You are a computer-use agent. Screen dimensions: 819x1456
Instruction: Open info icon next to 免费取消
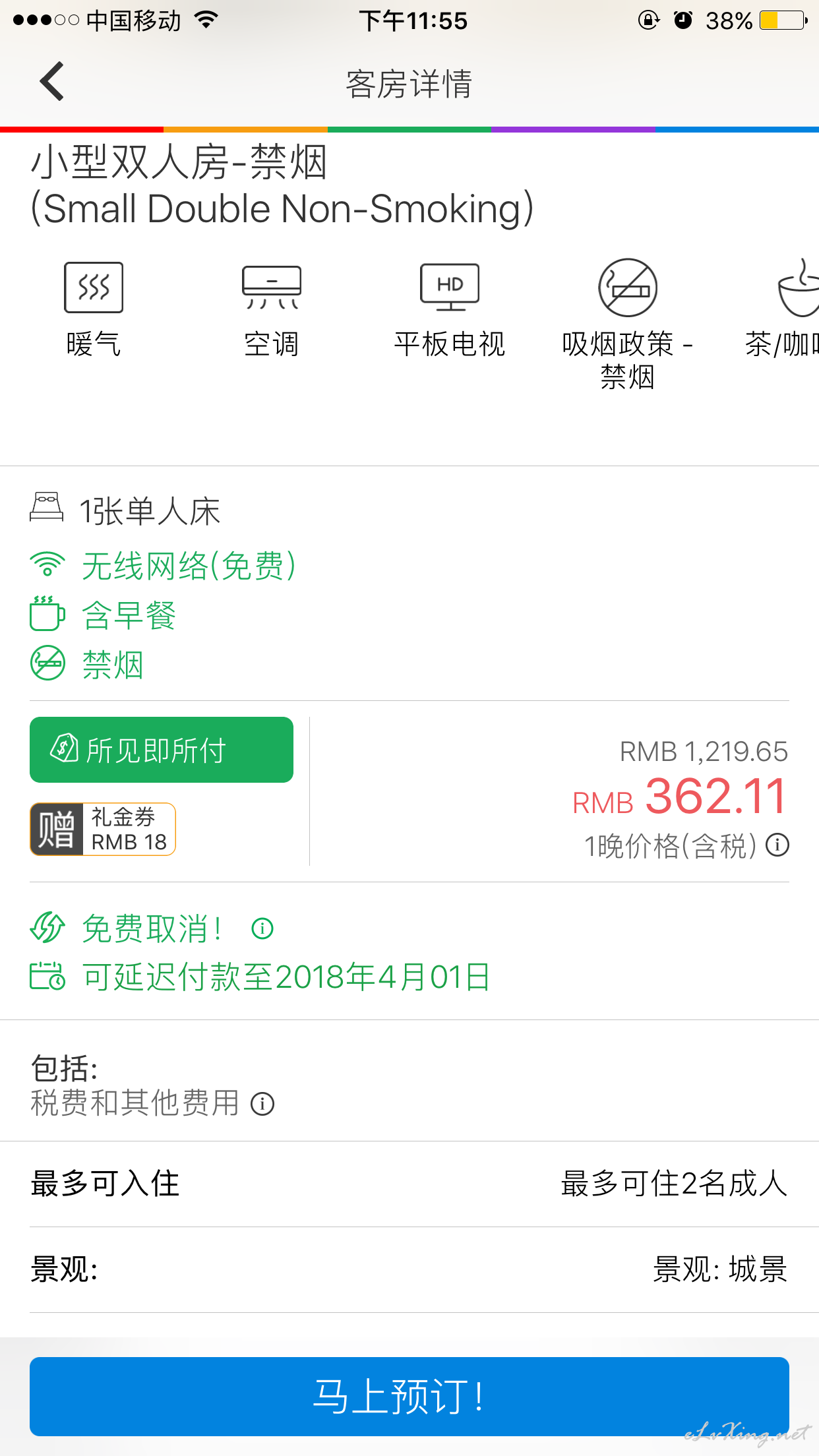click(x=262, y=928)
